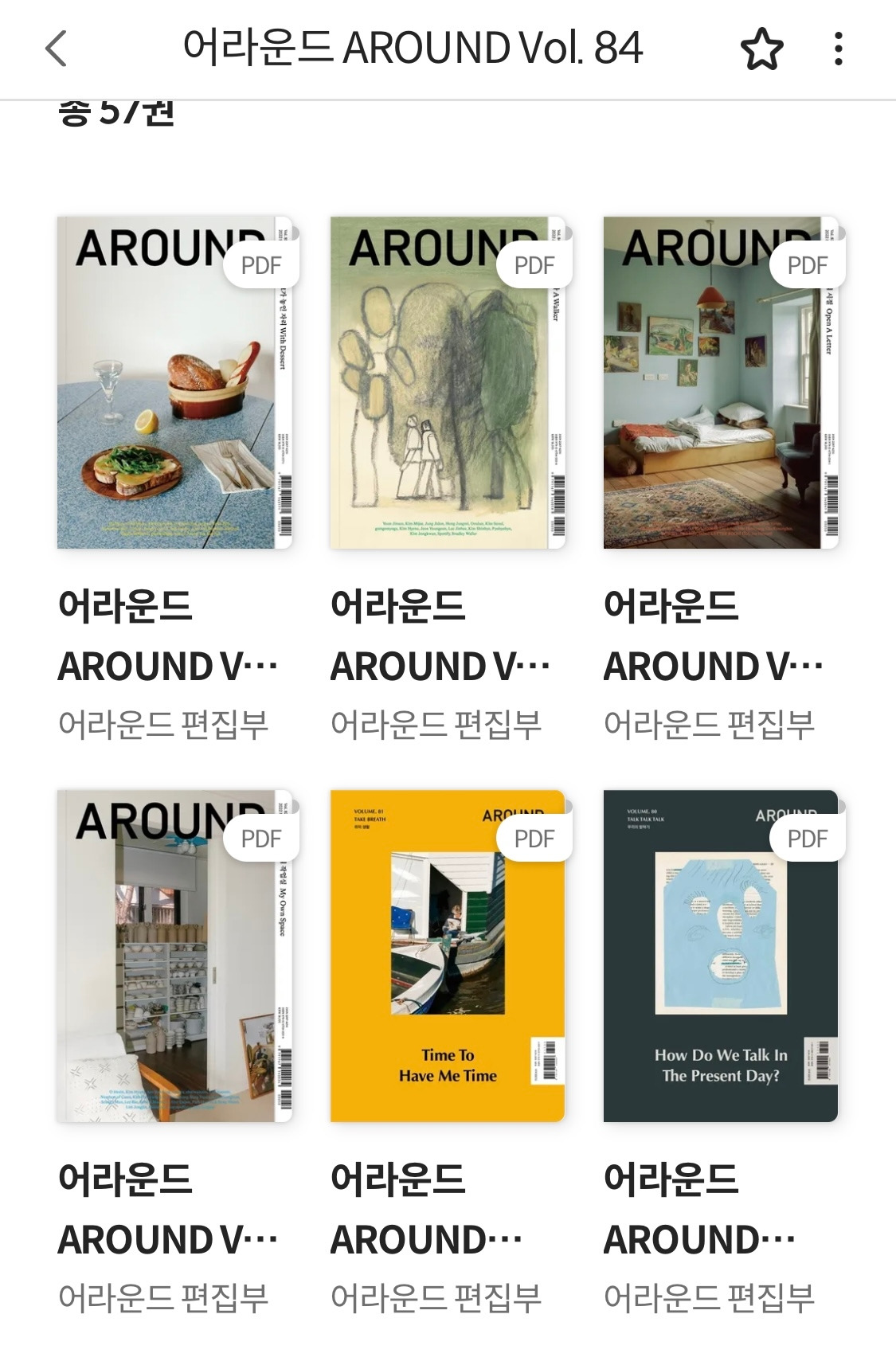Open the bedroom 'Open A Letter' cover
The width and height of the screenshot is (896, 1365).
coord(719,382)
